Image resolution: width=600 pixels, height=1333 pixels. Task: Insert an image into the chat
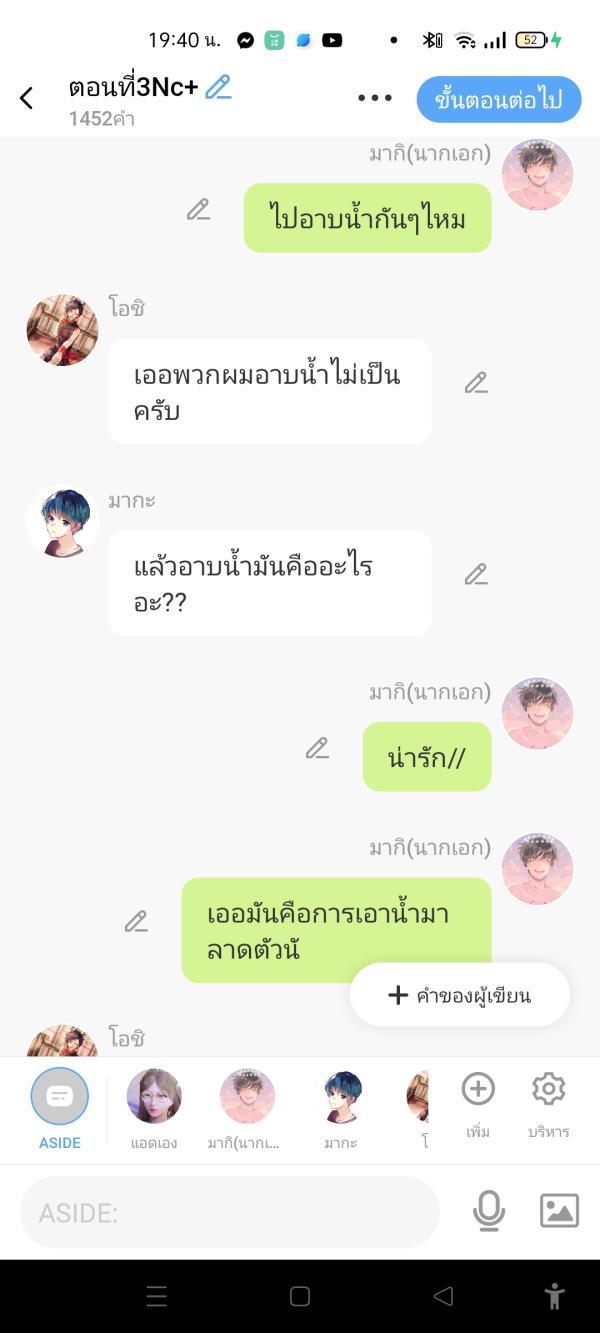click(x=559, y=1211)
